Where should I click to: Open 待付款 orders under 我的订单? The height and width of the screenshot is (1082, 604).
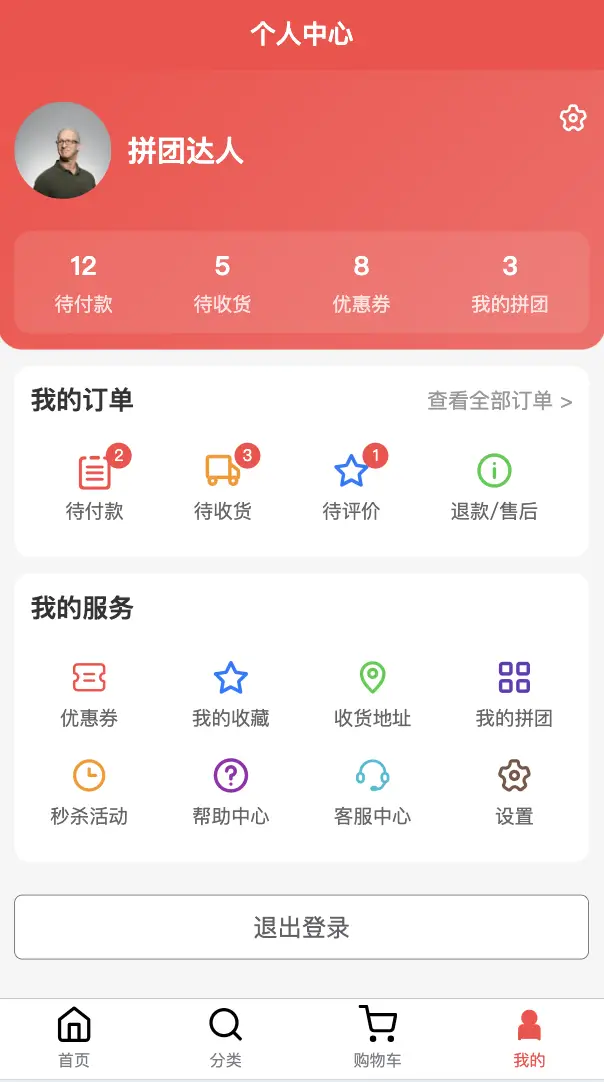[95, 487]
